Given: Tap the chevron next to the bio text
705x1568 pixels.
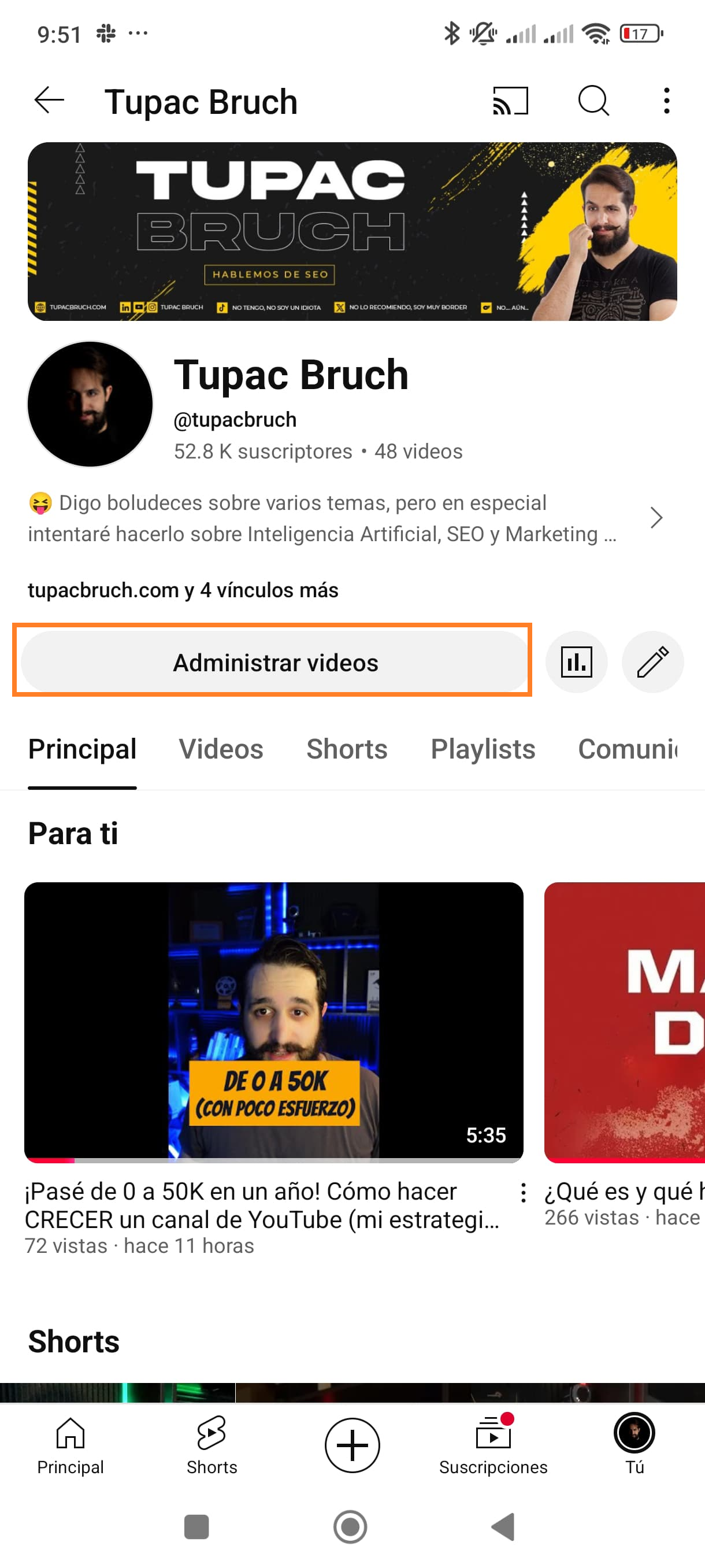Looking at the screenshot, I should 656,518.
